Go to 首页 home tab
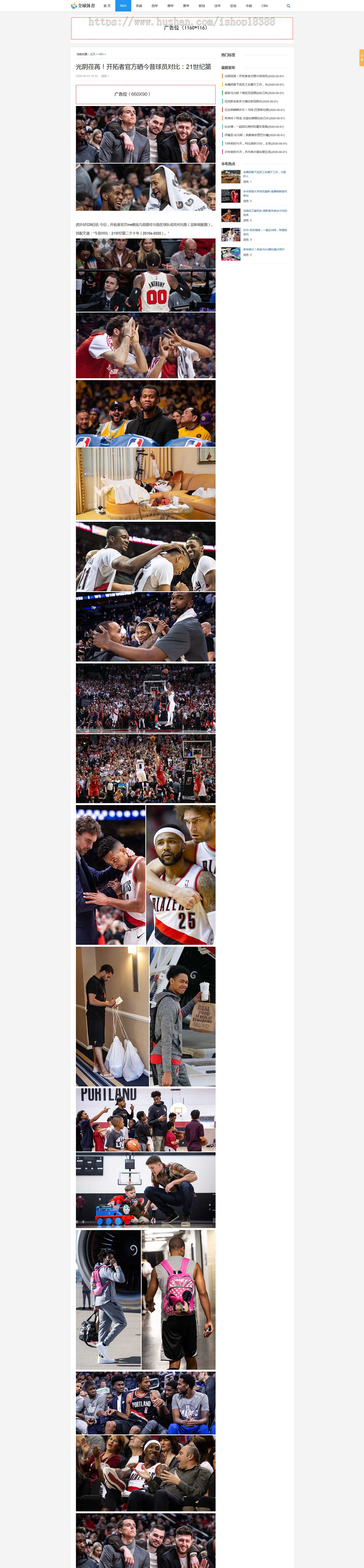Image resolution: width=364 pixels, height=1568 pixels. 107,6
